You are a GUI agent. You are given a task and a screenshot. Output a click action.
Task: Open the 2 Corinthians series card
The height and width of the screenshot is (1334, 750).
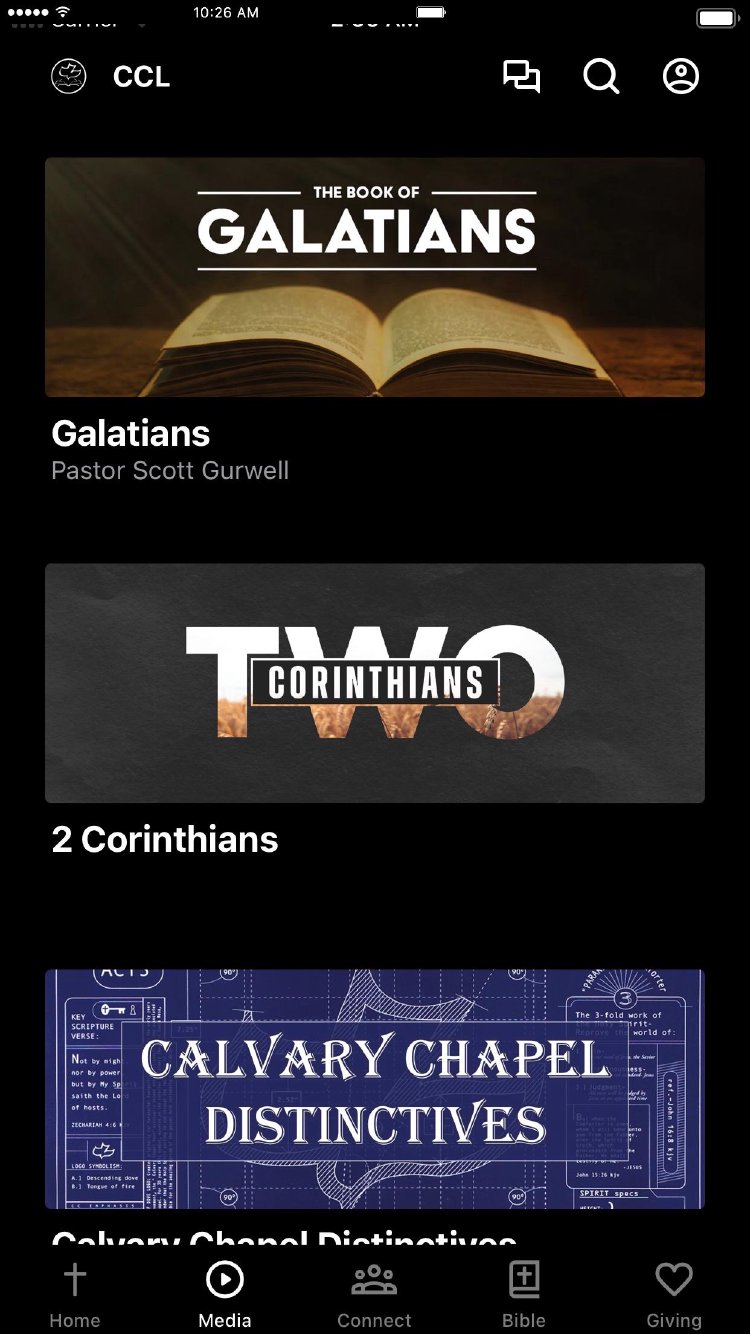click(x=375, y=683)
